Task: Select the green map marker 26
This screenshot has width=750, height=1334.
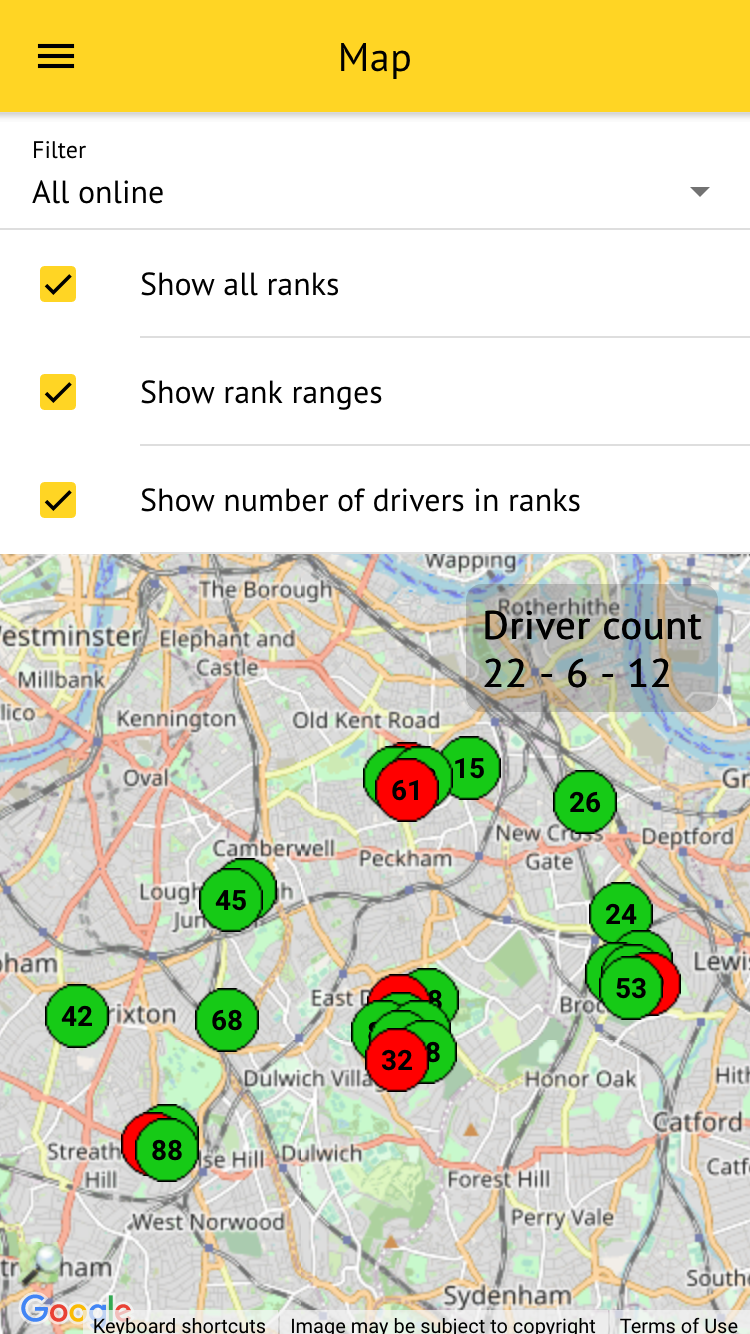Action: tap(585, 802)
